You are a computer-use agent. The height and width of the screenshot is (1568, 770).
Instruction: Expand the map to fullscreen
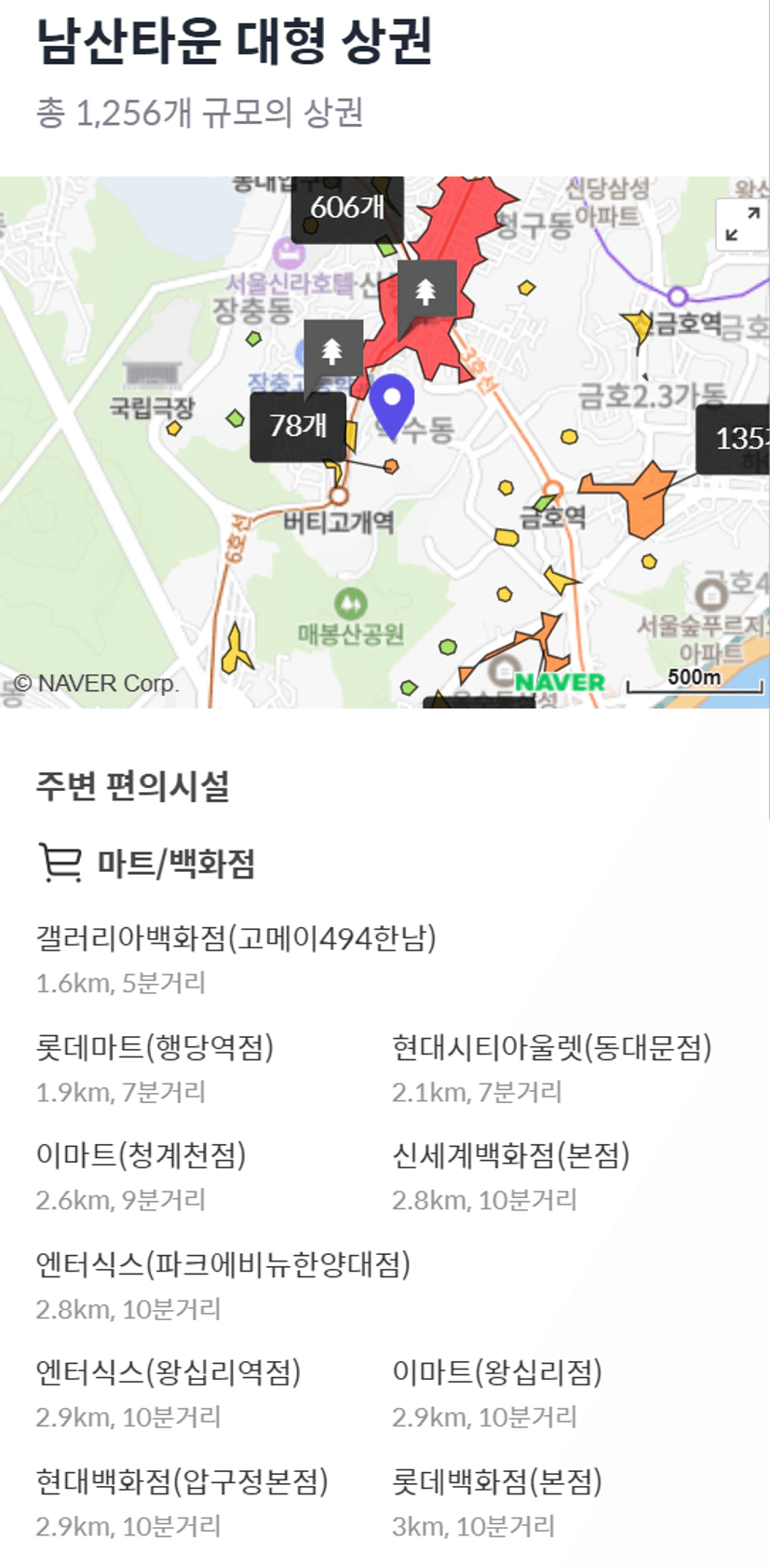742,225
